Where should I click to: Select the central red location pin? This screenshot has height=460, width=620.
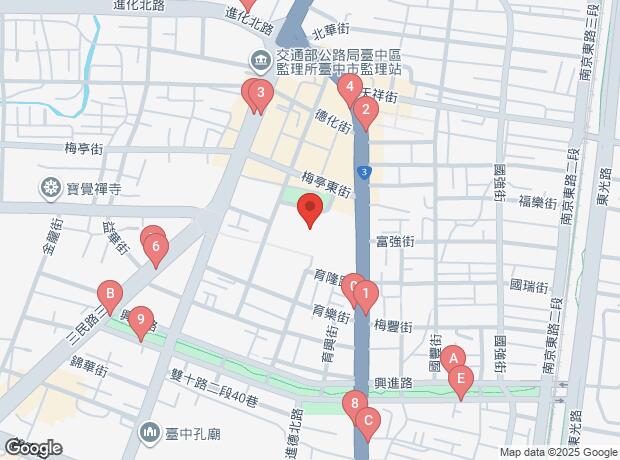tap(310, 210)
